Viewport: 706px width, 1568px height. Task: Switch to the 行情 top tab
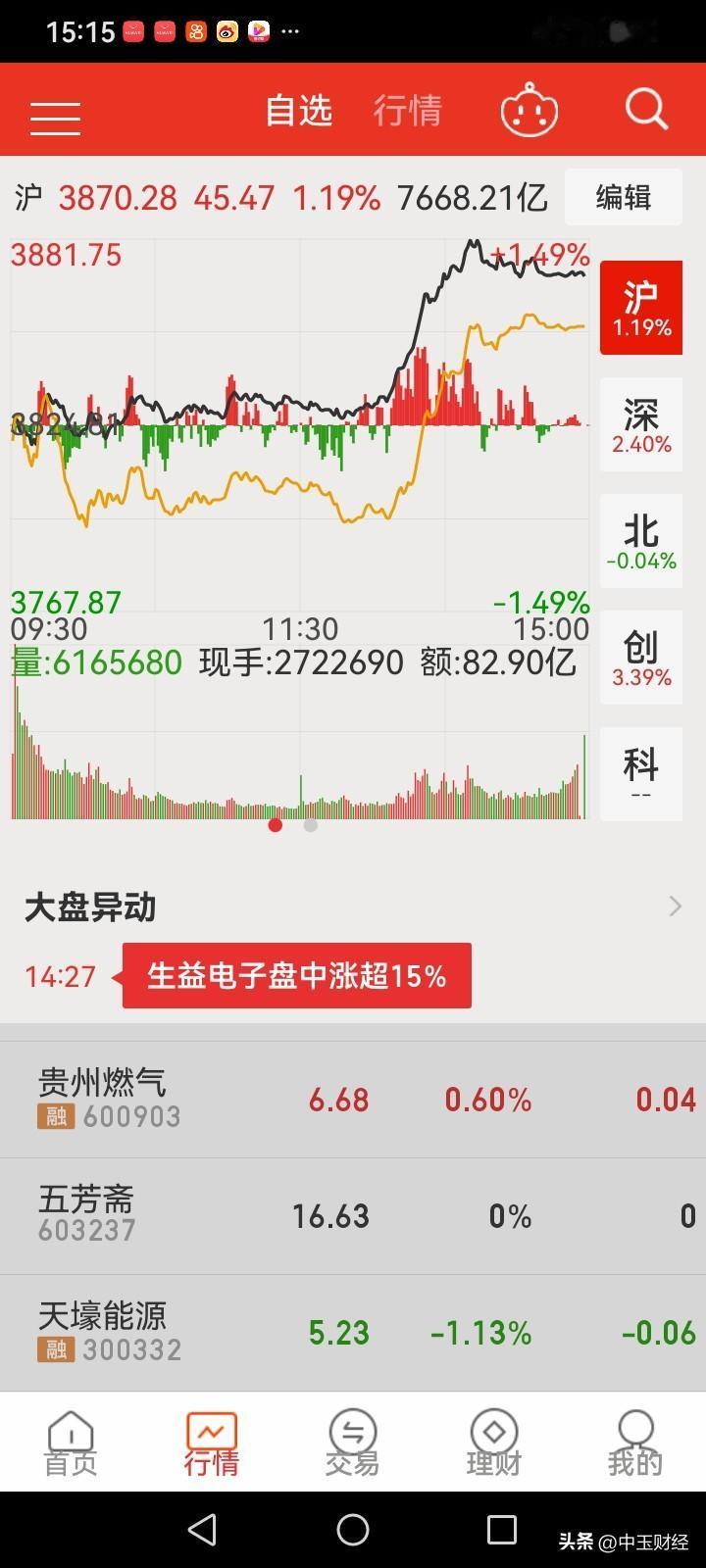point(407,111)
